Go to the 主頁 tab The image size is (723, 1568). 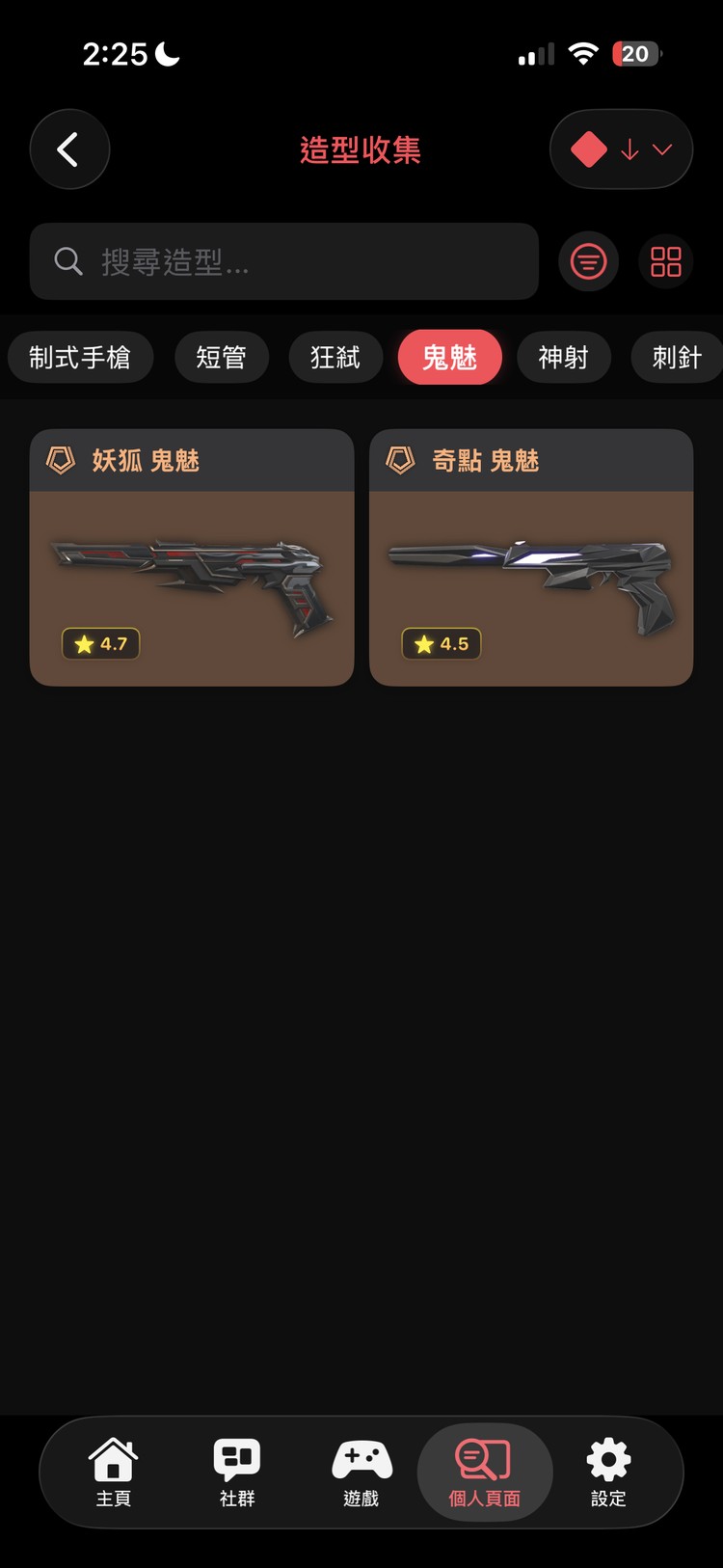pyautogui.click(x=114, y=1473)
